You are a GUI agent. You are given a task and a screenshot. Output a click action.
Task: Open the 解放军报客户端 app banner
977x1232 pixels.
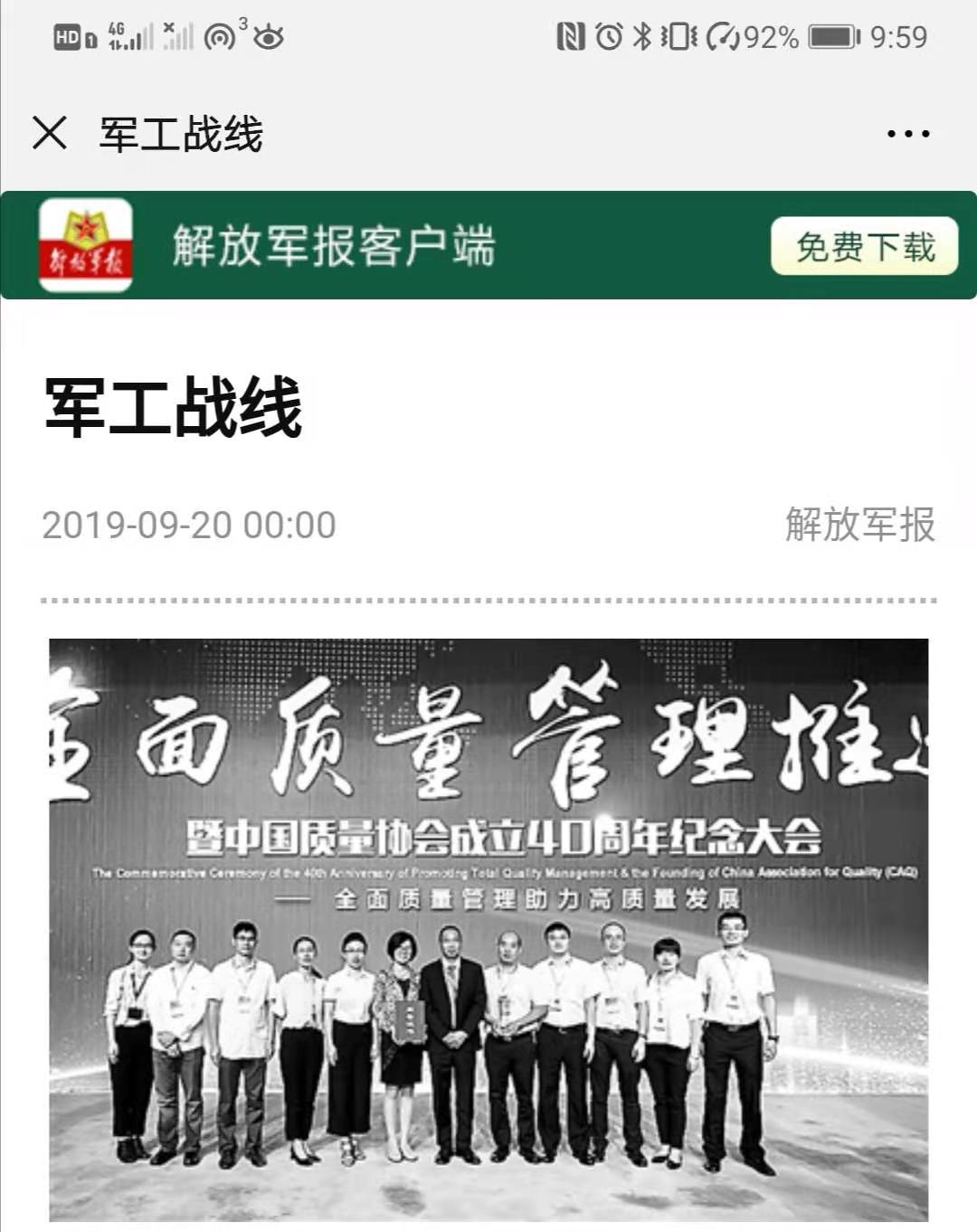click(x=333, y=246)
